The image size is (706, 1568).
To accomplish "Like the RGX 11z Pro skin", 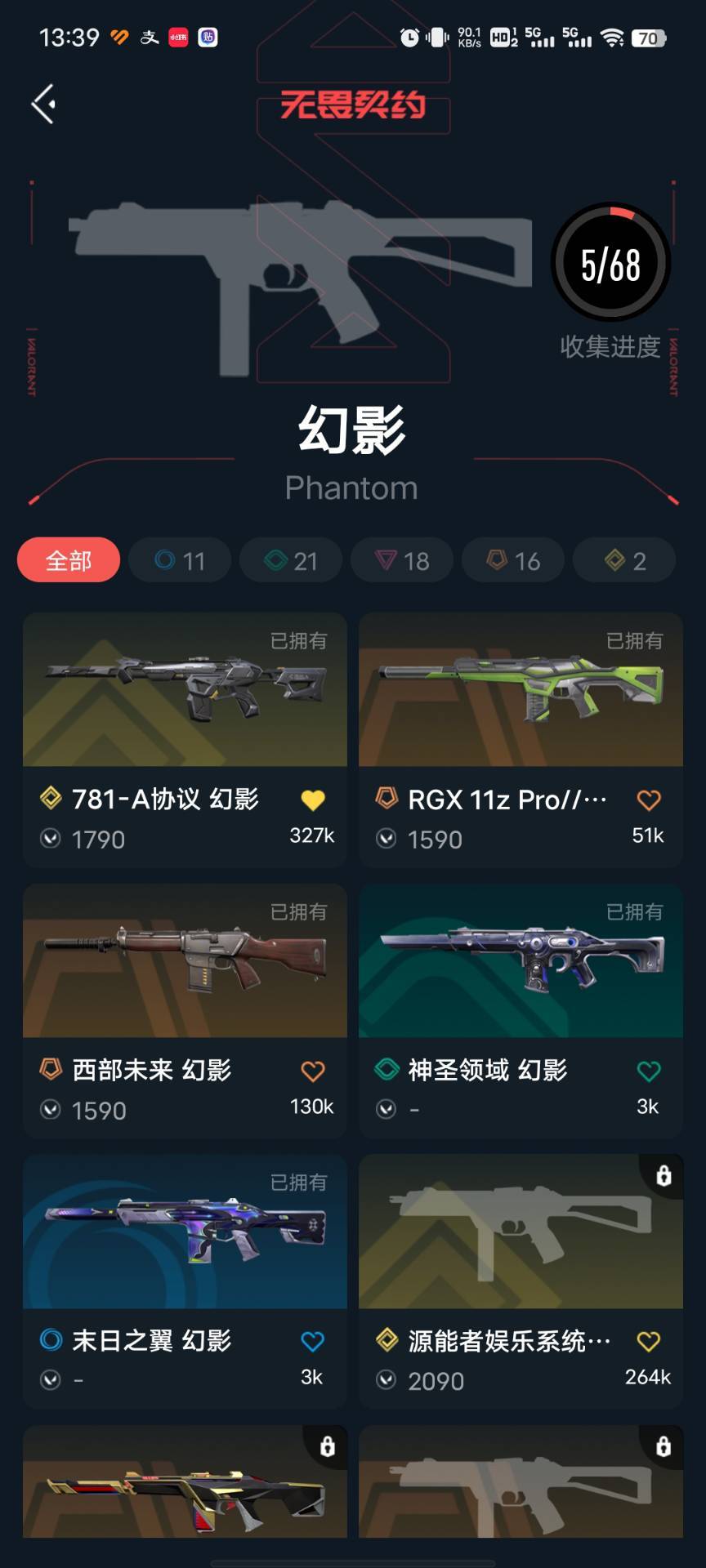I will tap(649, 800).
